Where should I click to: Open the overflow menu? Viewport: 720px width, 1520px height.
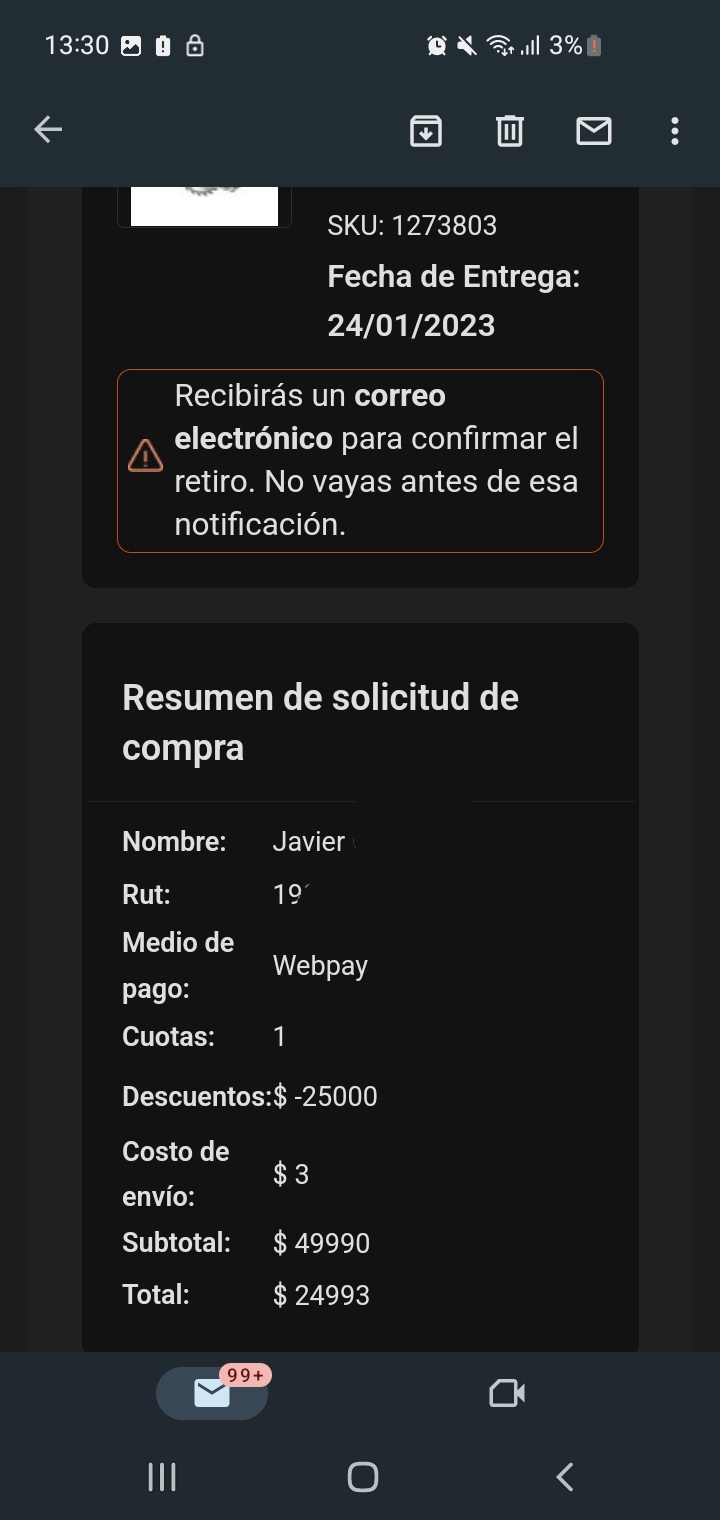tap(675, 130)
